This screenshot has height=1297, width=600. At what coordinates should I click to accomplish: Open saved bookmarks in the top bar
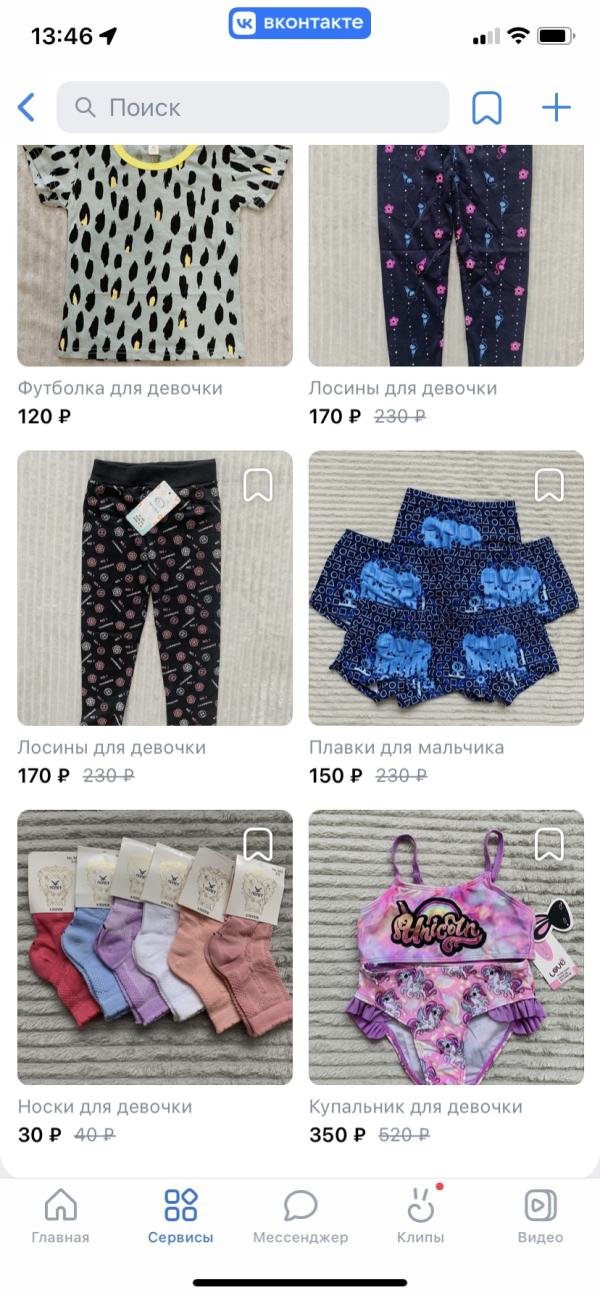[x=487, y=108]
